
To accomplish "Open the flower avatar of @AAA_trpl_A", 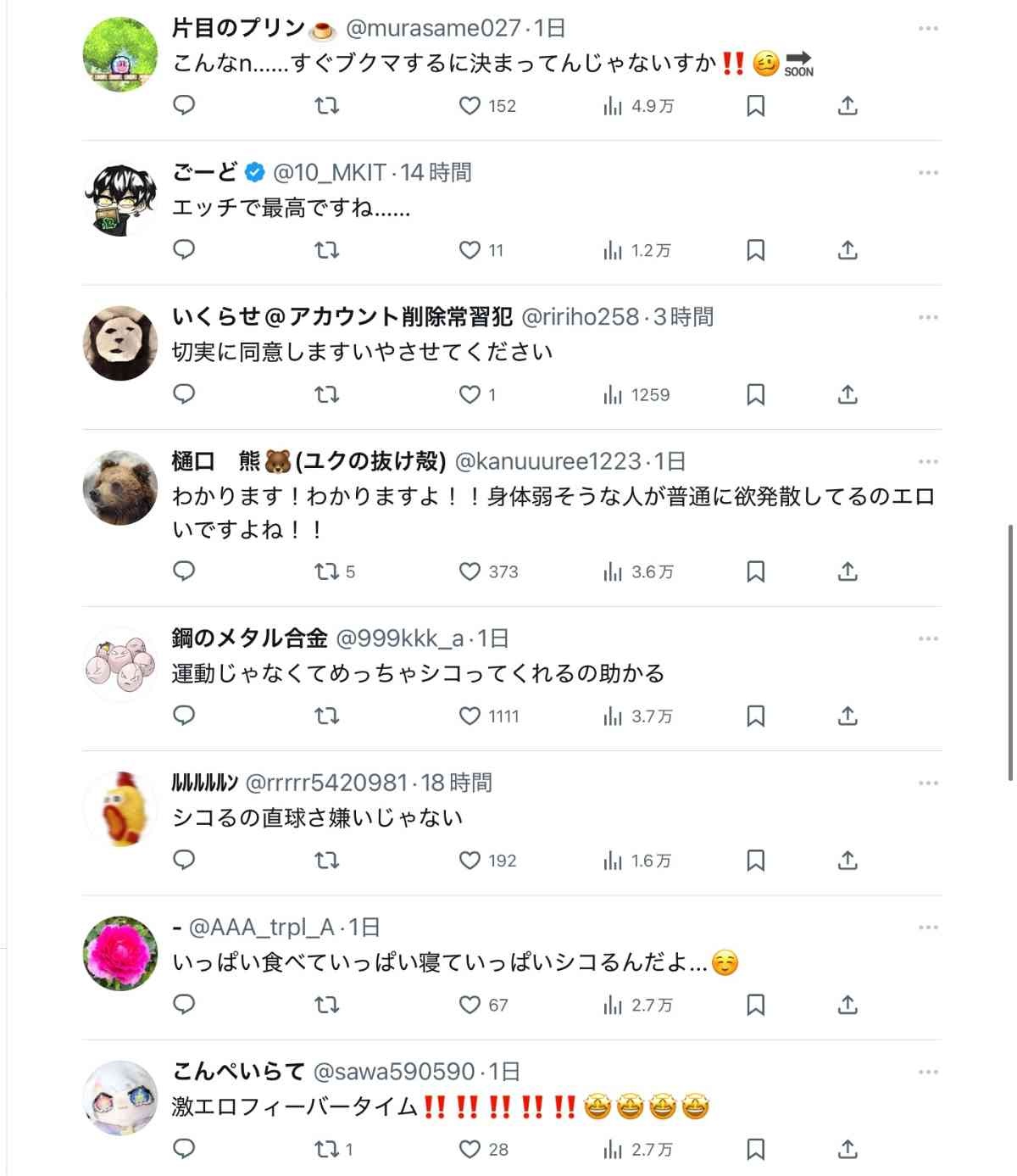I will tap(120, 954).
